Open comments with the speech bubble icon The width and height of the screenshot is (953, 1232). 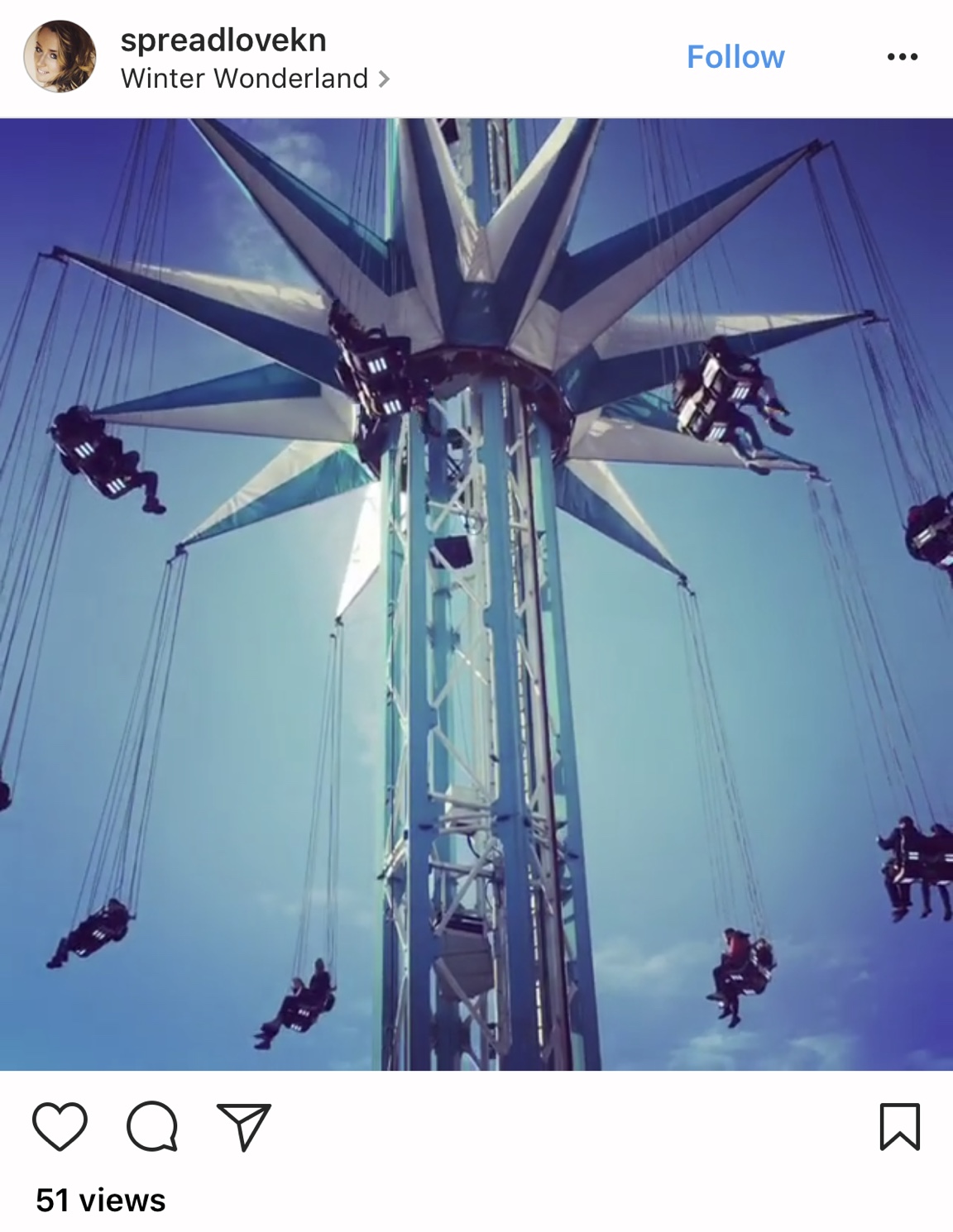152,1126
